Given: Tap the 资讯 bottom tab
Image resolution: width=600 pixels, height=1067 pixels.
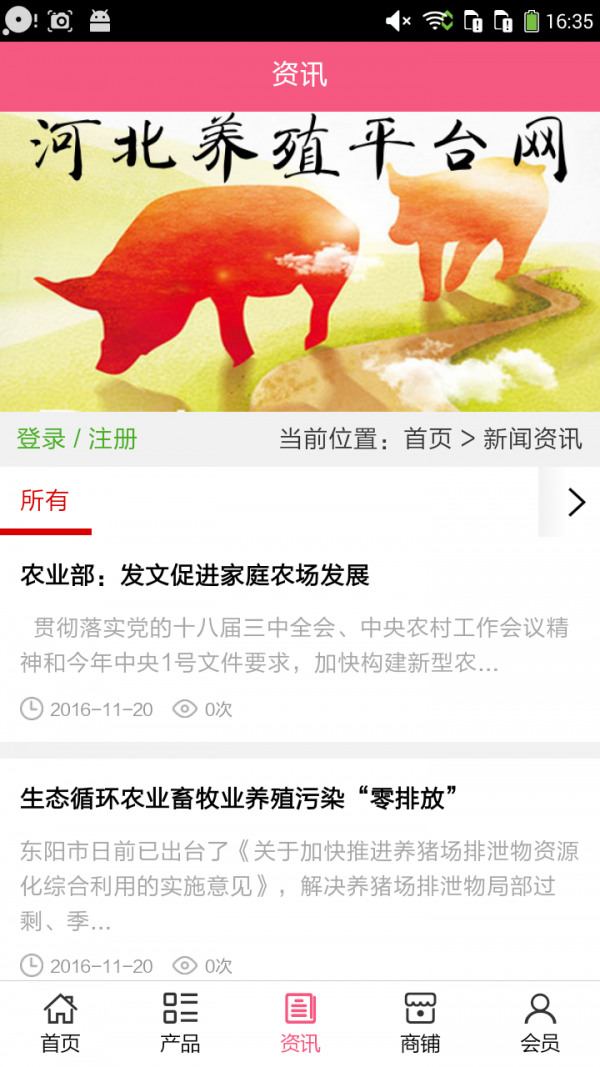Looking at the screenshot, I should (x=300, y=1023).
